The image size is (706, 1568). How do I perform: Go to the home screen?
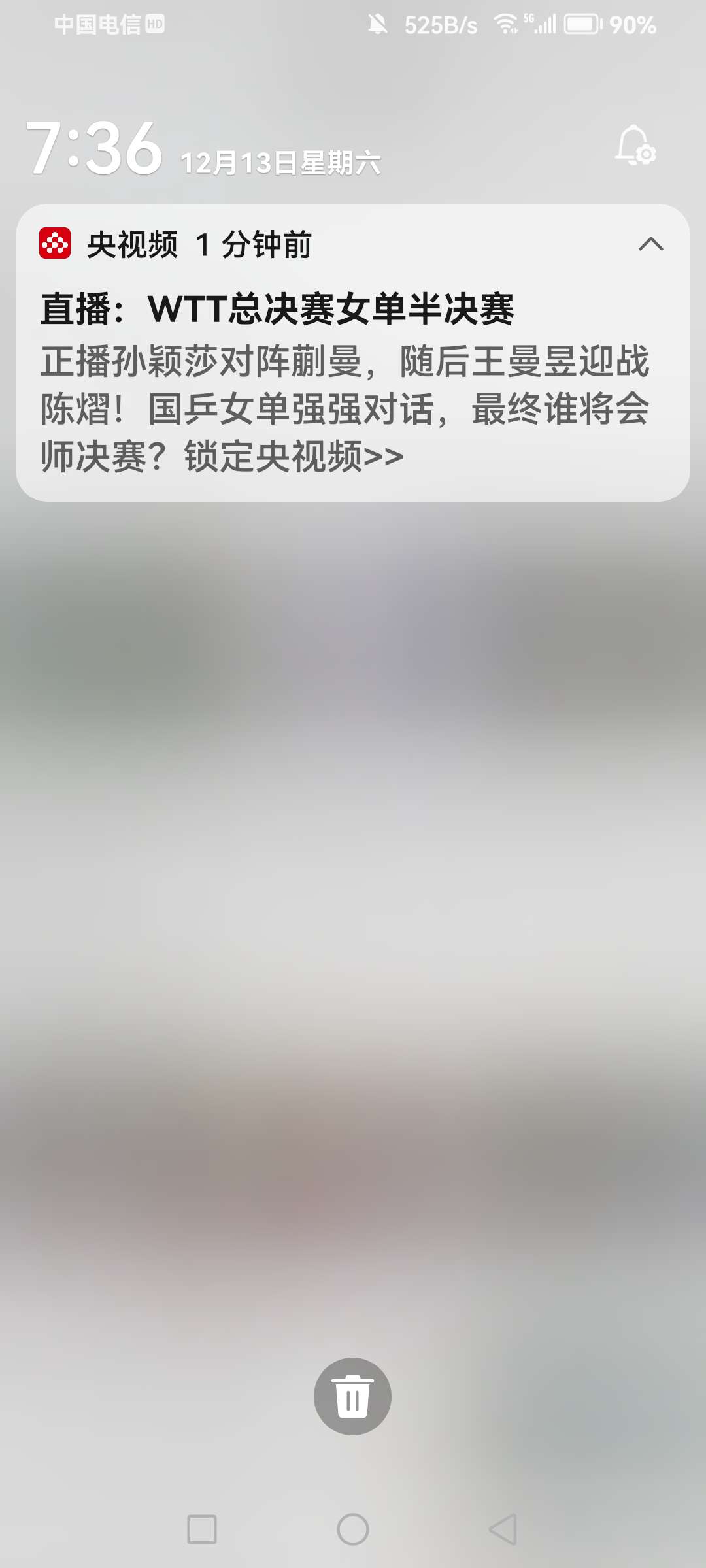point(352,1529)
